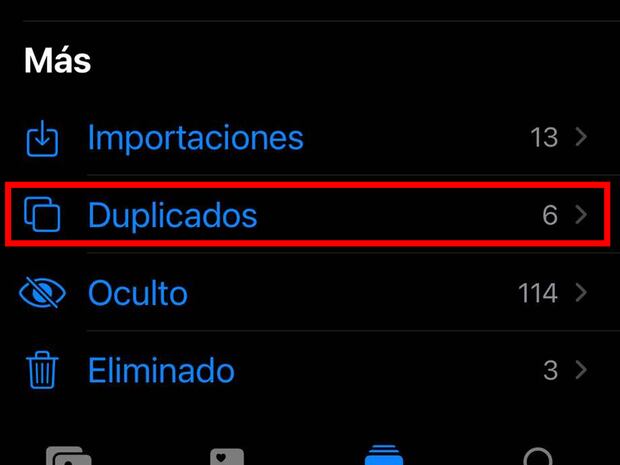
Task: Switch to the Library photos tab
Action: coord(69,456)
